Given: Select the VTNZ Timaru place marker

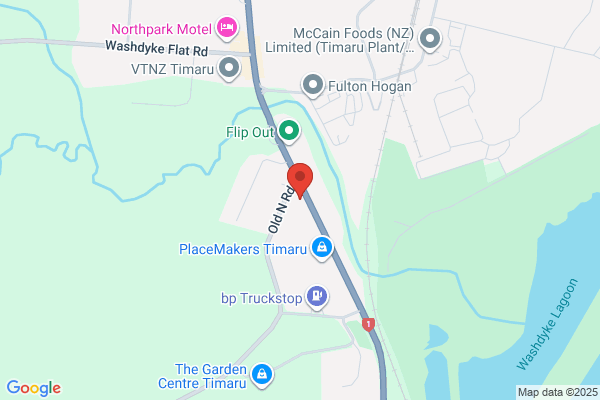Looking at the screenshot, I should (229, 68).
